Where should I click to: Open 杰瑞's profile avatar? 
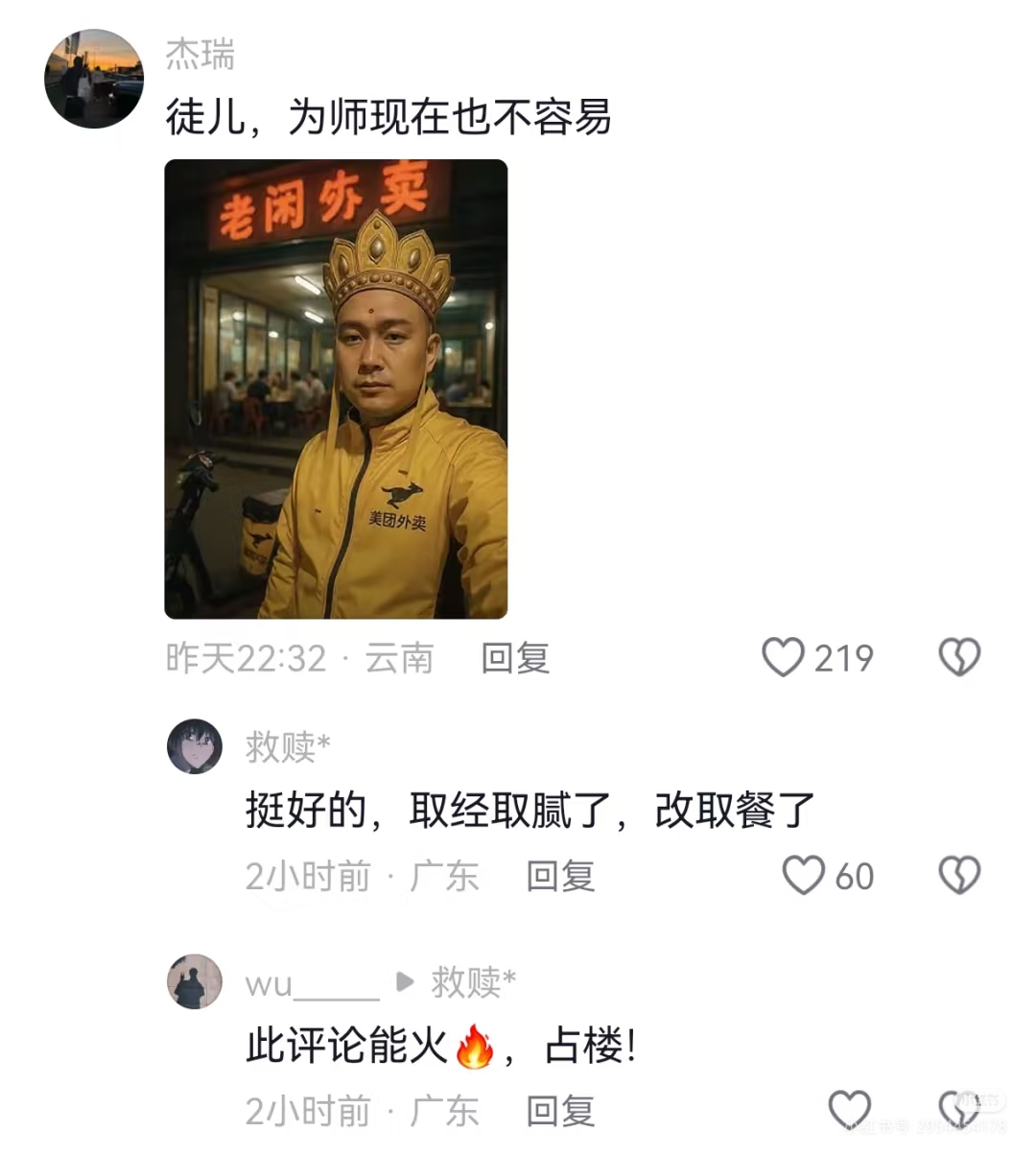pyautogui.click(x=93, y=80)
